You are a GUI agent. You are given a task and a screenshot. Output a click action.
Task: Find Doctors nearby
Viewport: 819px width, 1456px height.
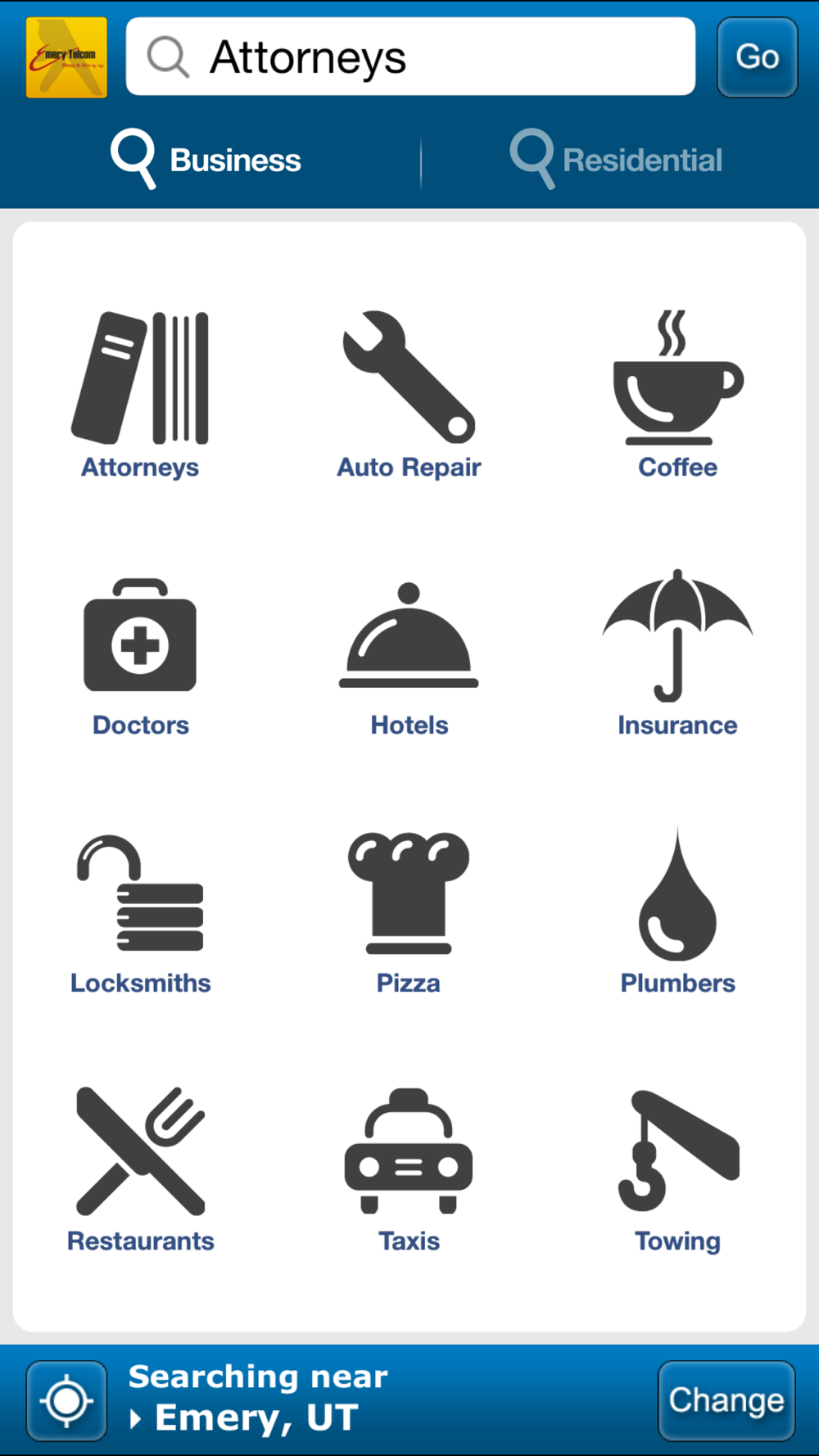tap(140, 658)
